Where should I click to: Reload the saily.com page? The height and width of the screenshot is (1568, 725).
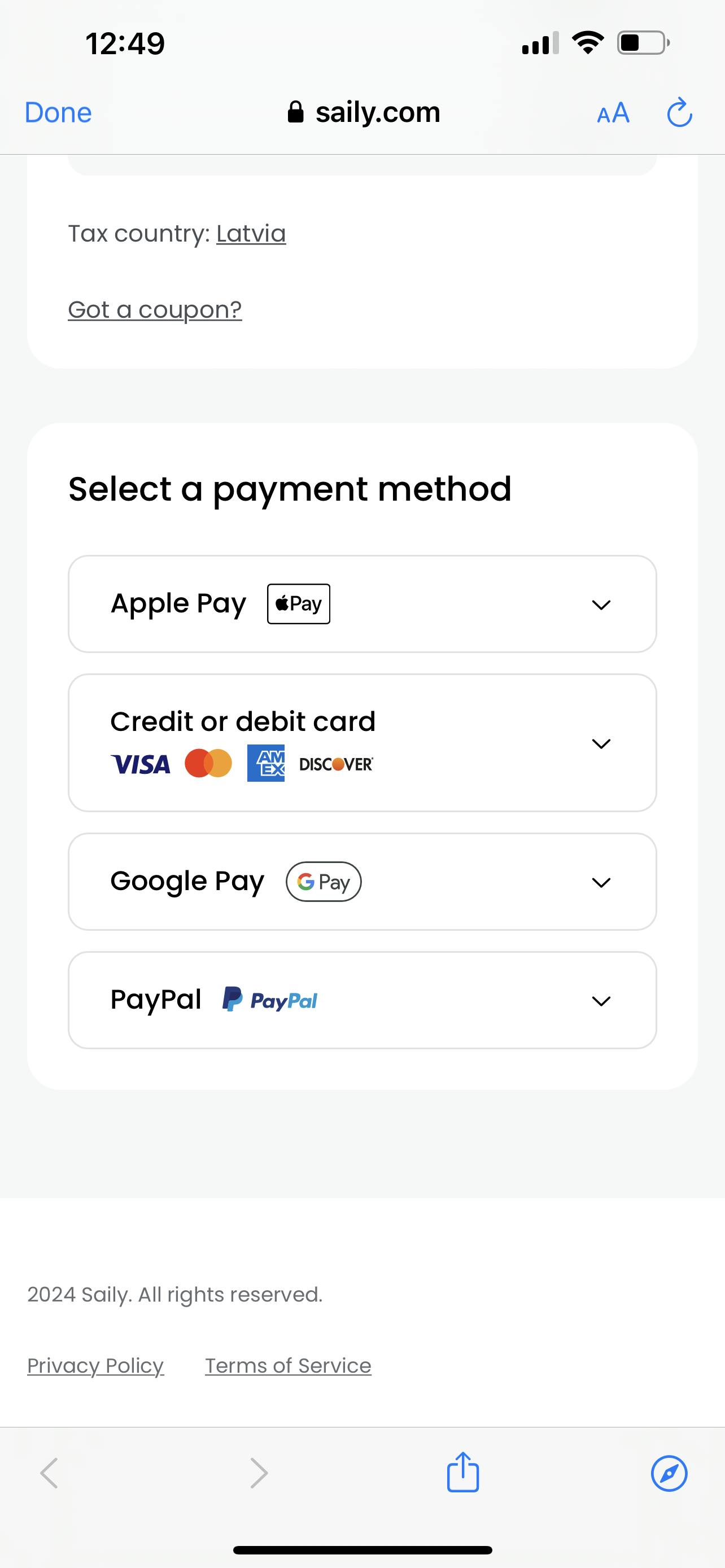(x=679, y=112)
